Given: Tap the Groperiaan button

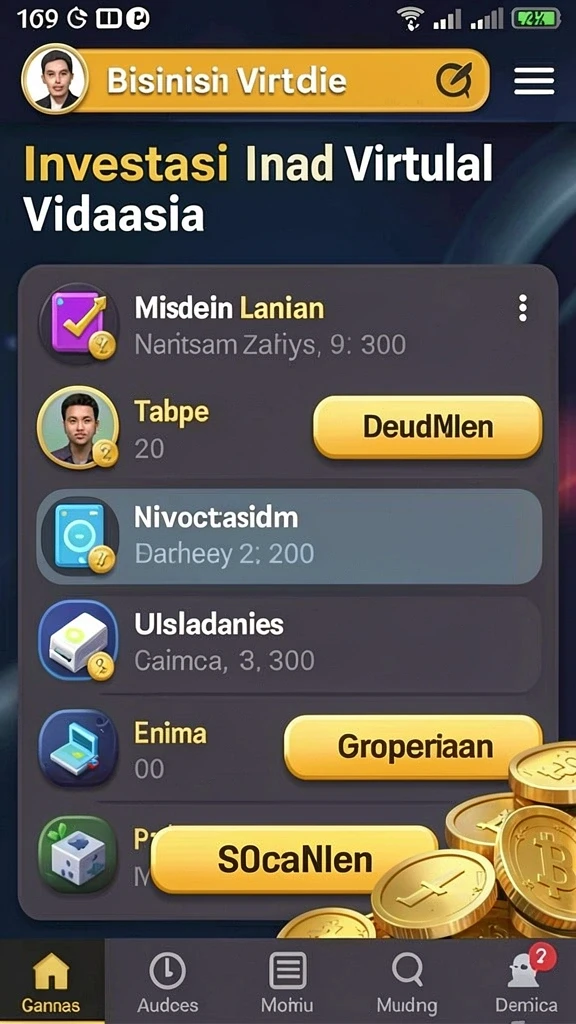Looking at the screenshot, I should tap(413, 746).
